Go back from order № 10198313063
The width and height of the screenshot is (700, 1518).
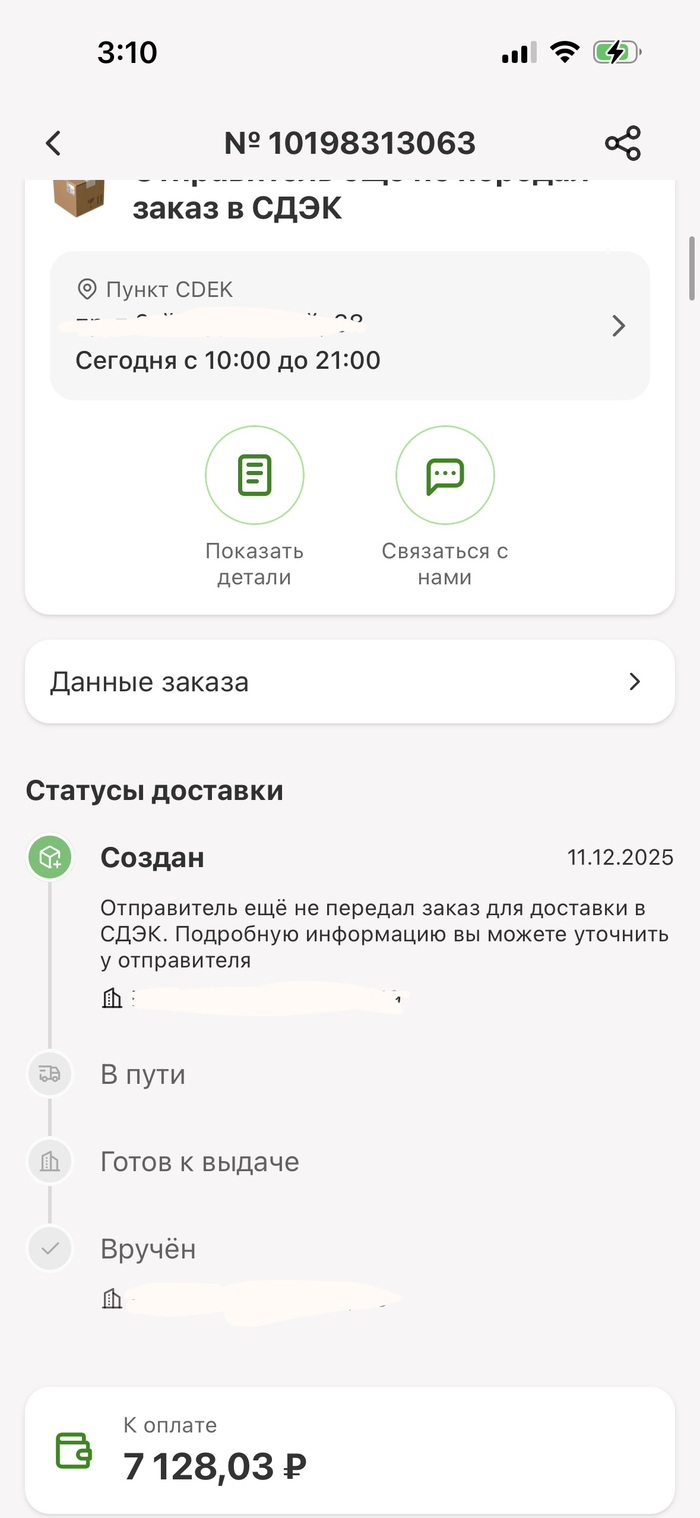(54, 143)
